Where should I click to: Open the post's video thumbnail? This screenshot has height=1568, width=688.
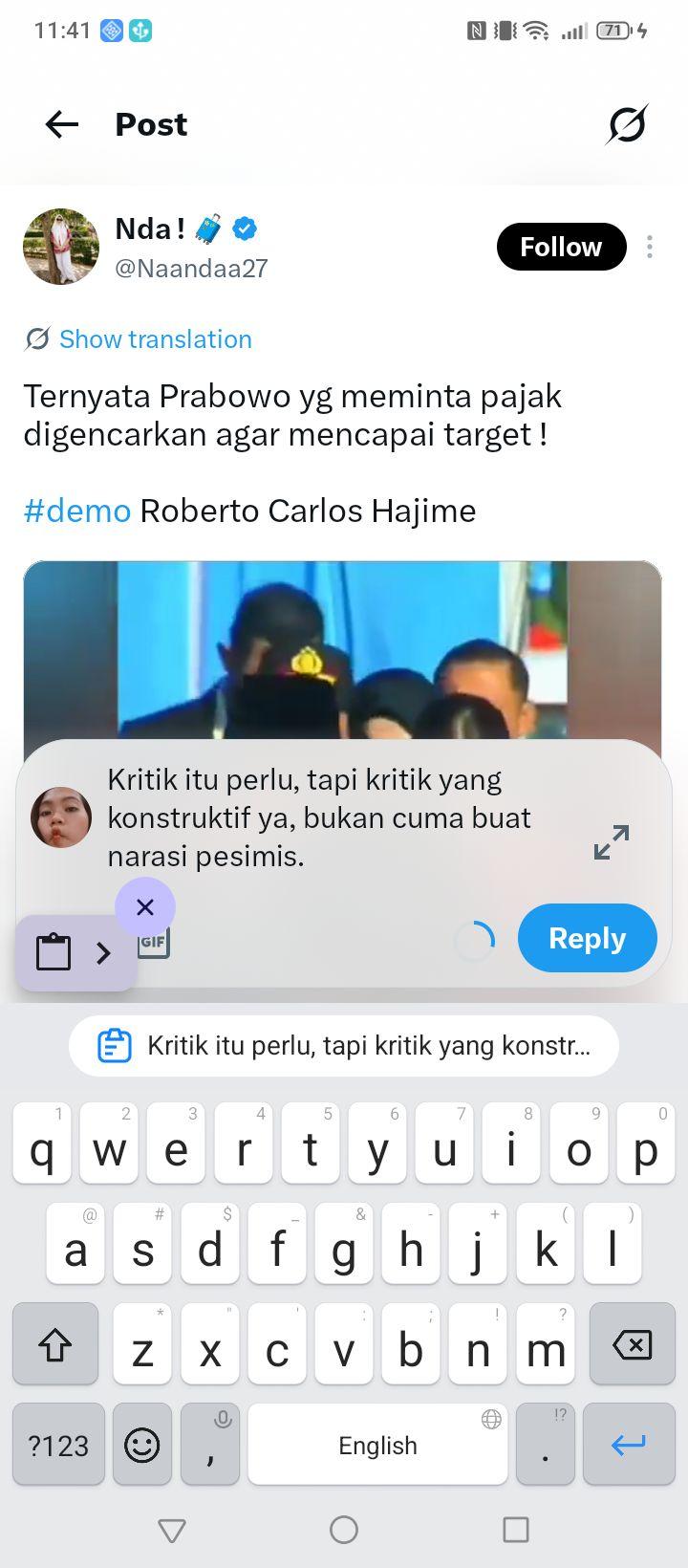coord(342,650)
